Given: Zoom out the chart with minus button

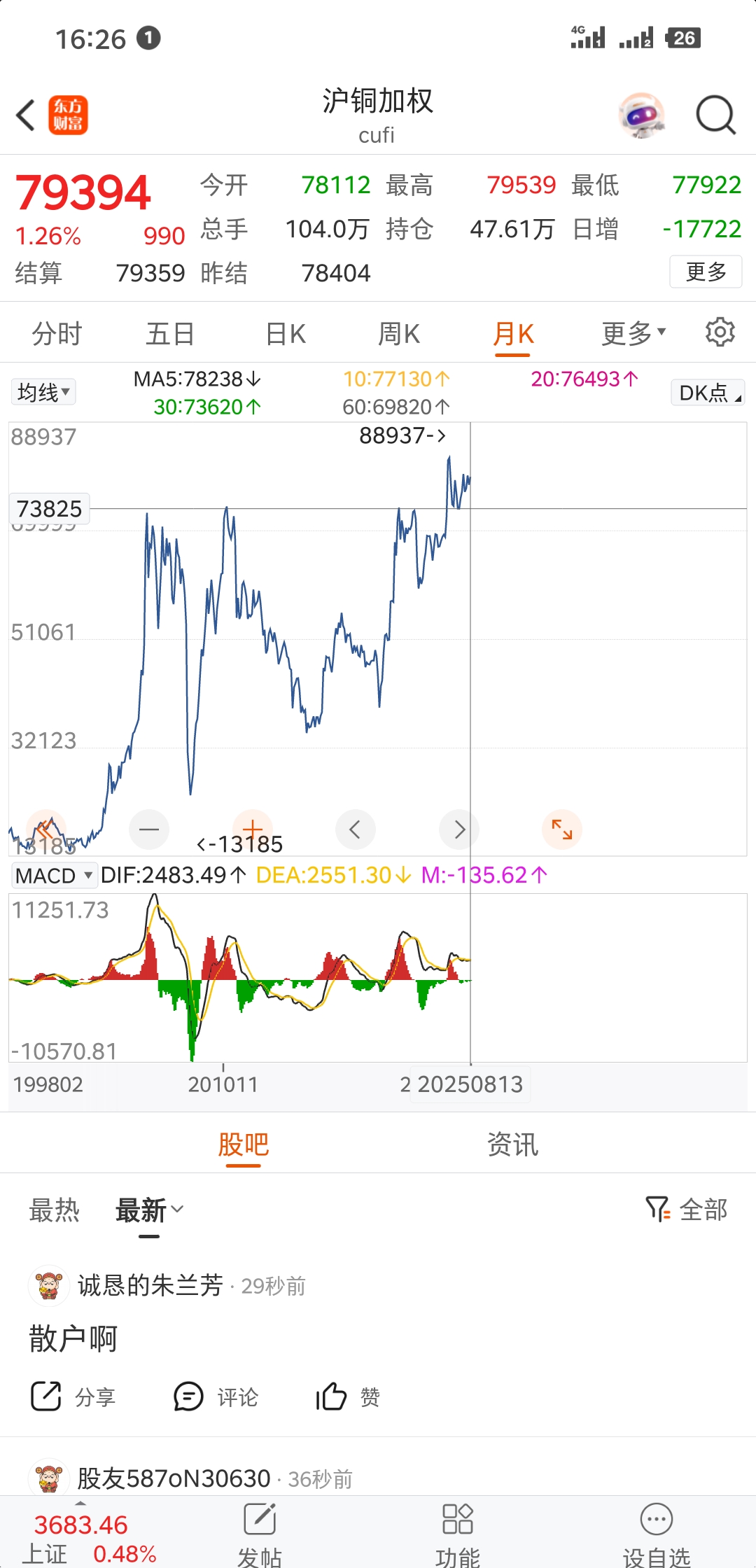Looking at the screenshot, I should pyautogui.click(x=149, y=829).
